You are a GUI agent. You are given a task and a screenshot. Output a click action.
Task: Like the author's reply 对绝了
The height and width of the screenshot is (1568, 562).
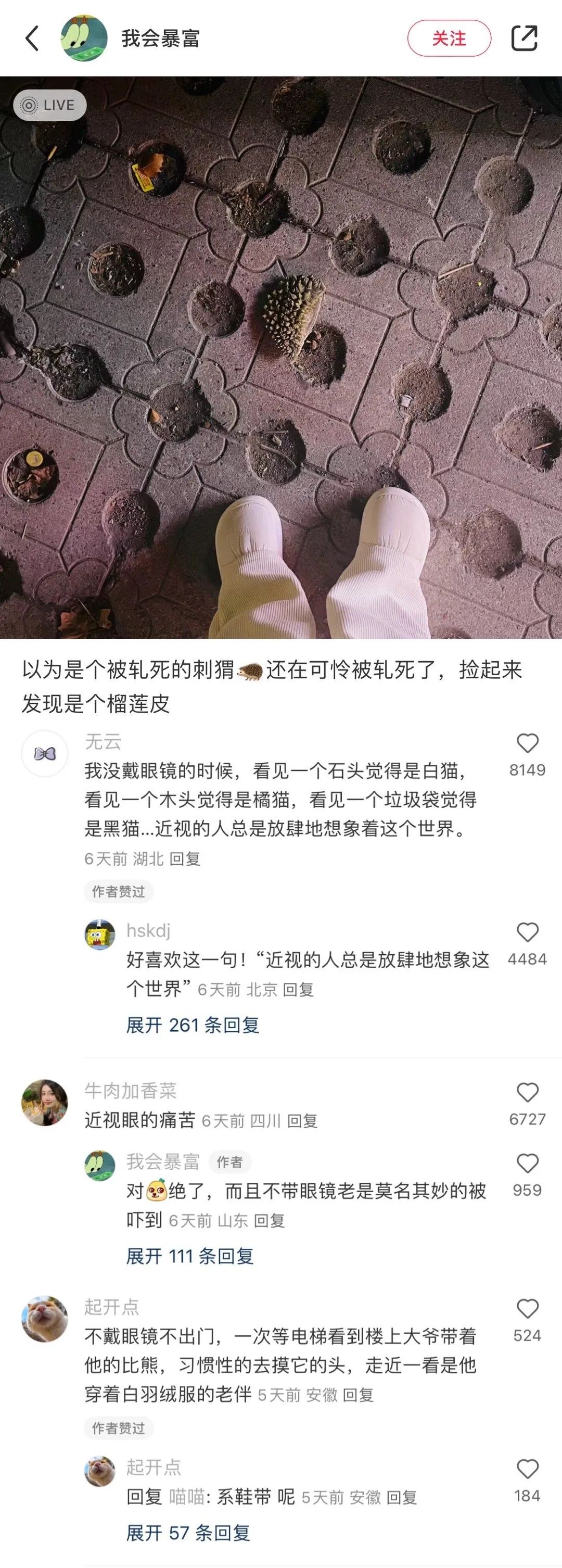click(x=527, y=1163)
